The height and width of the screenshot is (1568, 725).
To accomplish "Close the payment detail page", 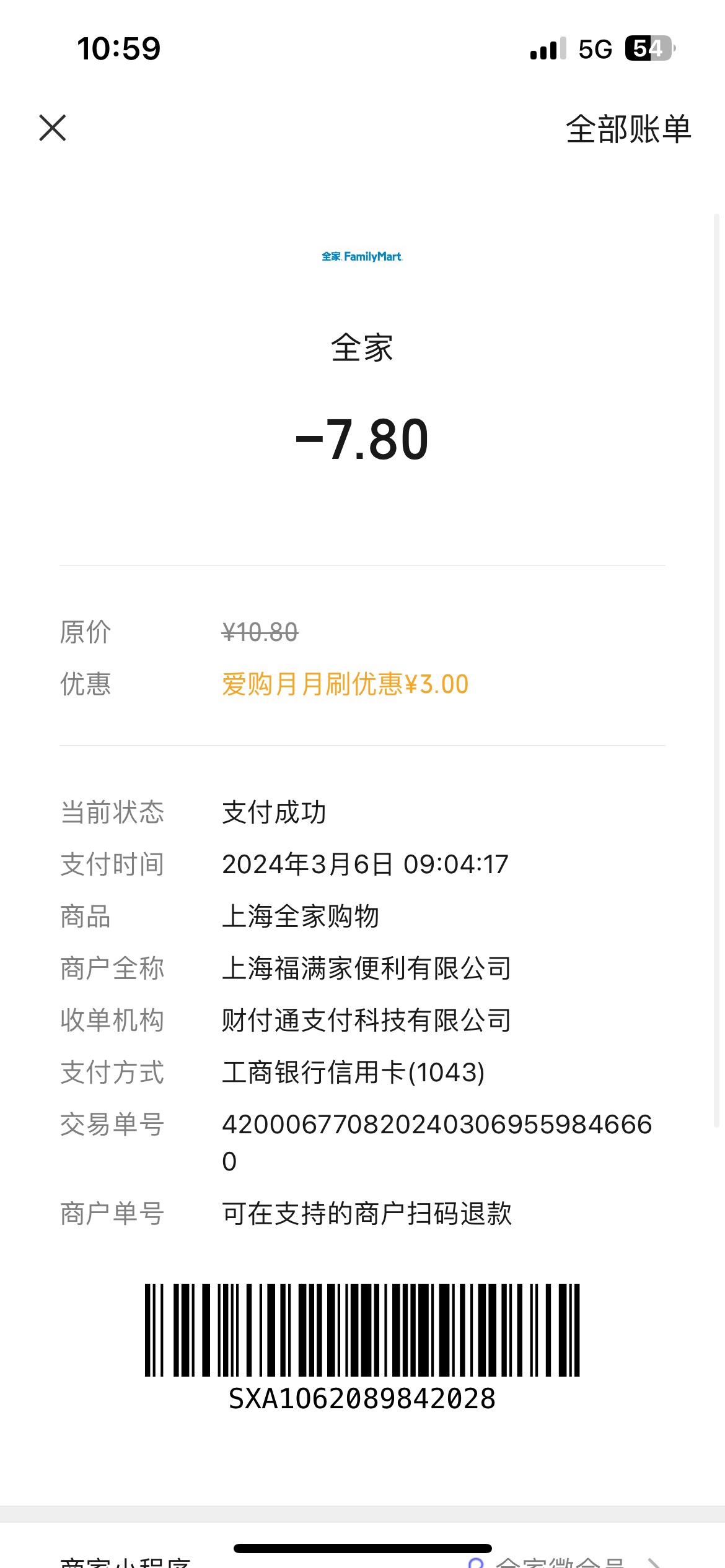I will (53, 128).
